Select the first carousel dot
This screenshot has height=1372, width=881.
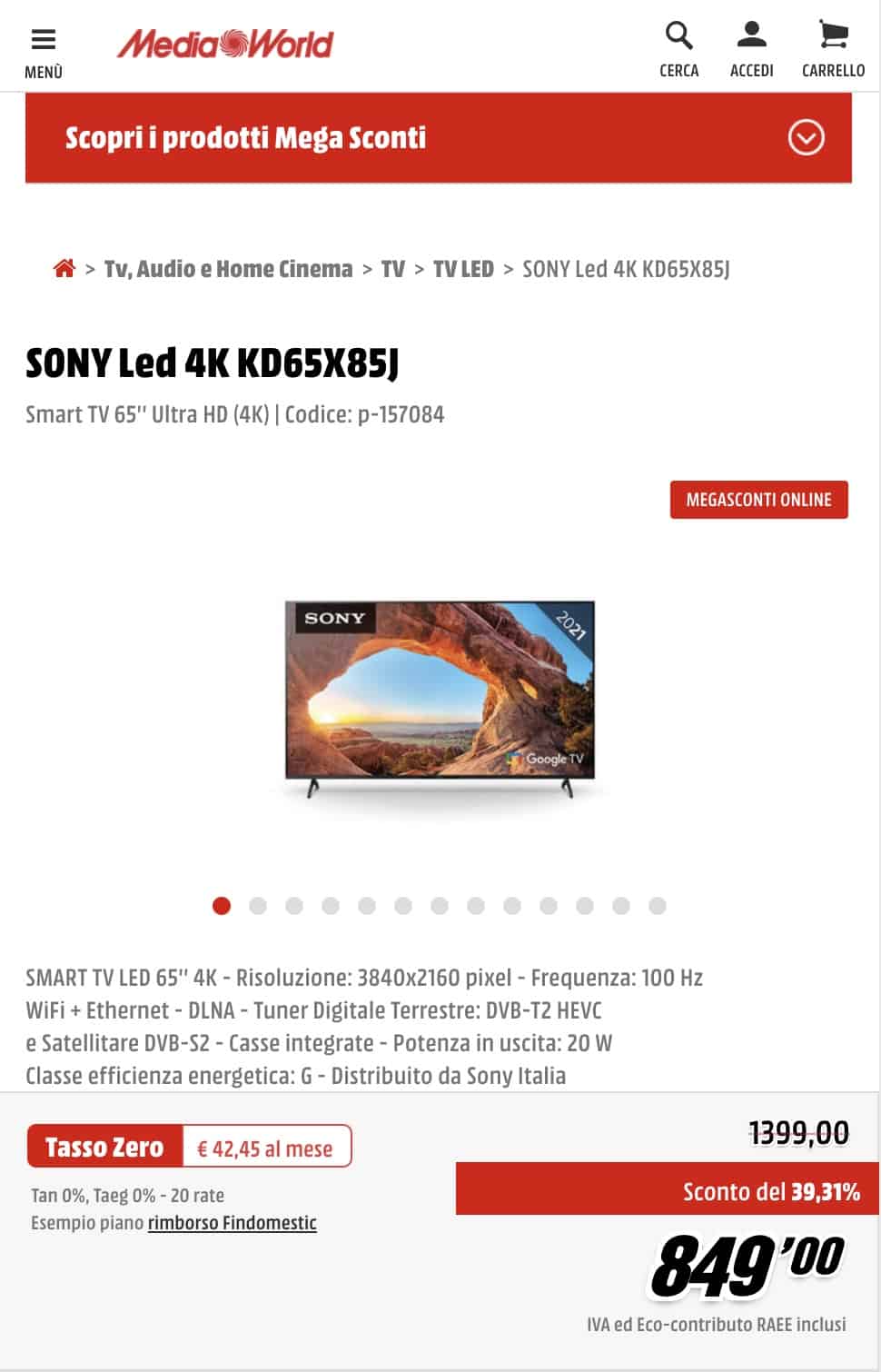(220, 907)
